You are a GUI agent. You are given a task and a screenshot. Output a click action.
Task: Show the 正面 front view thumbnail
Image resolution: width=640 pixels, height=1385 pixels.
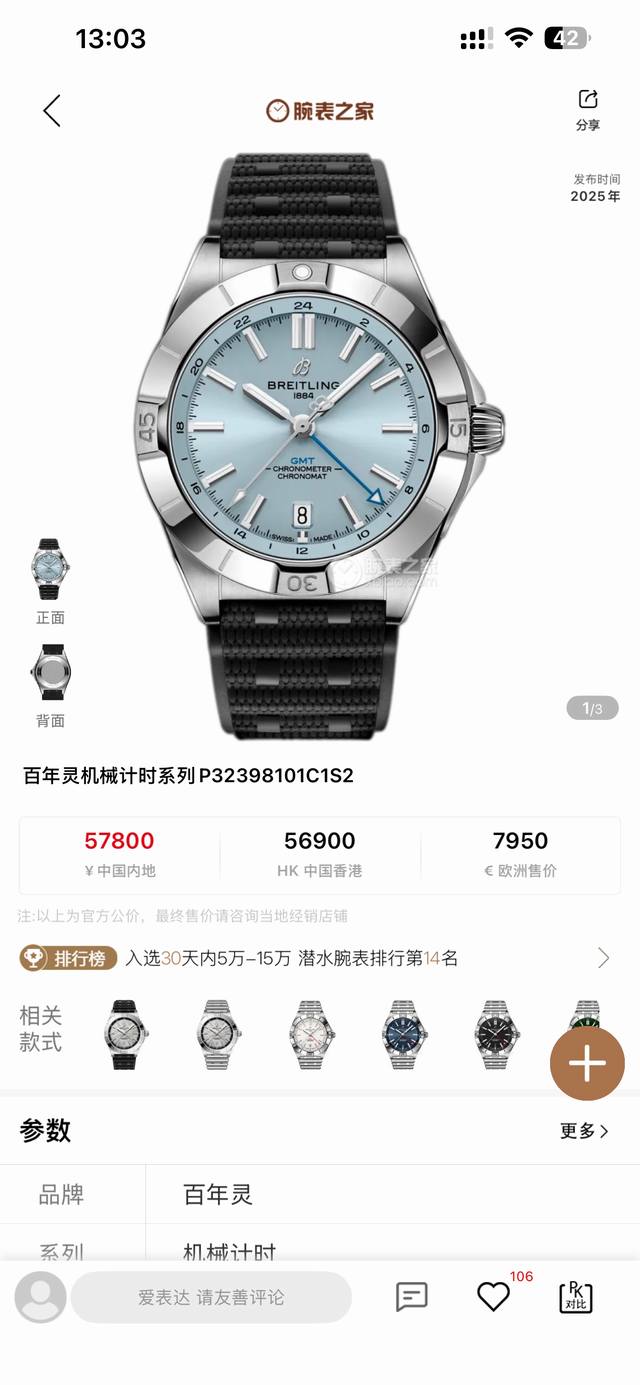pos(50,581)
